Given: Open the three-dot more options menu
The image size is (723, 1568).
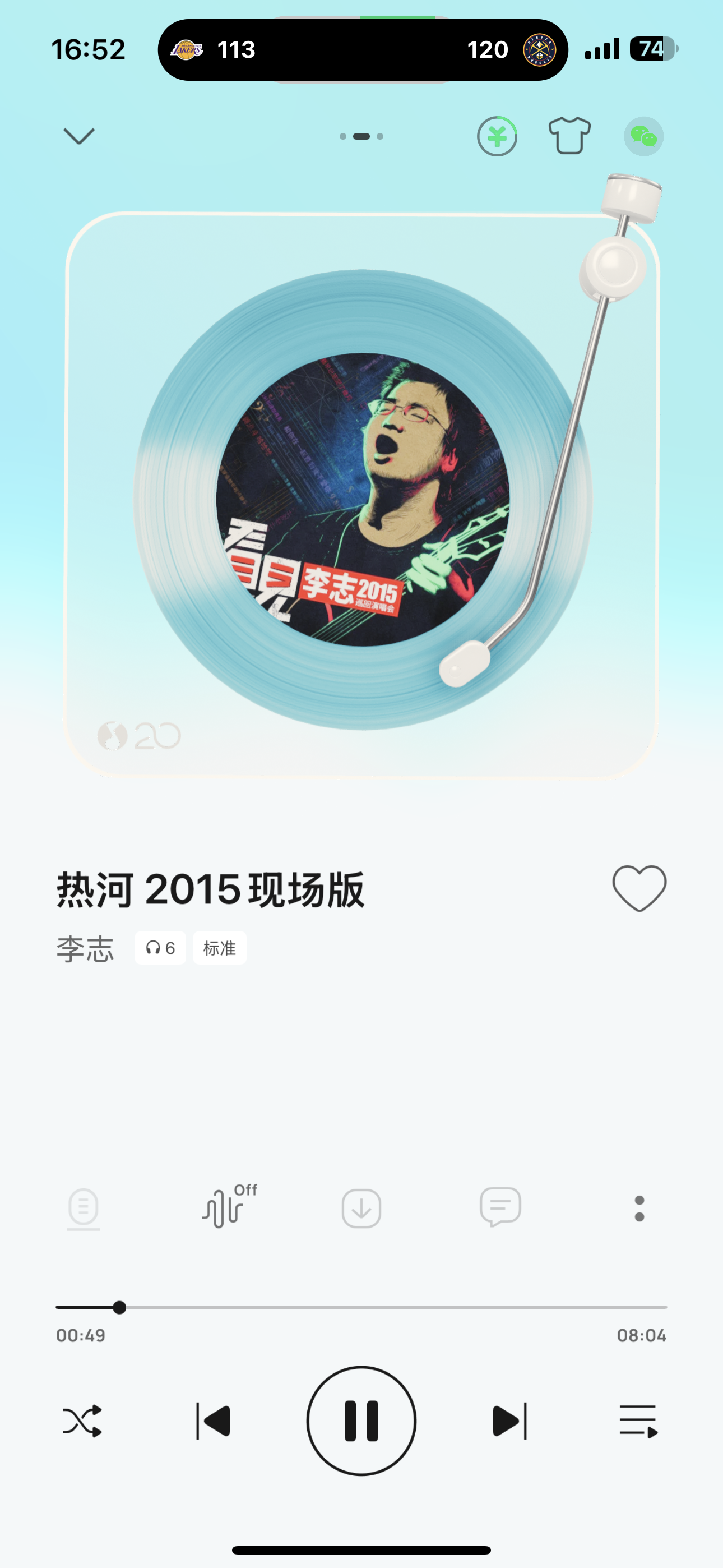Looking at the screenshot, I should (639, 1209).
